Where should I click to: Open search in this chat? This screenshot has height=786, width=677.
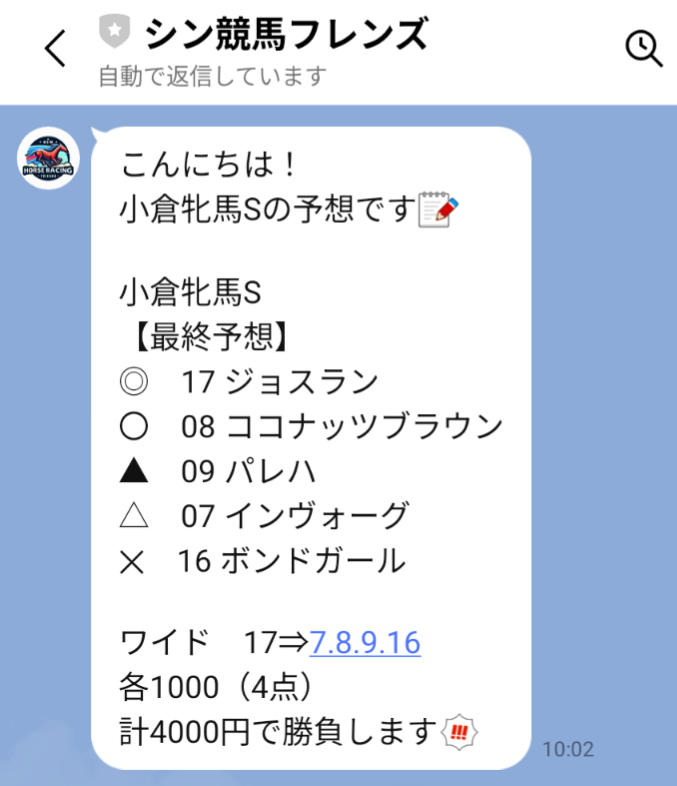[643, 48]
